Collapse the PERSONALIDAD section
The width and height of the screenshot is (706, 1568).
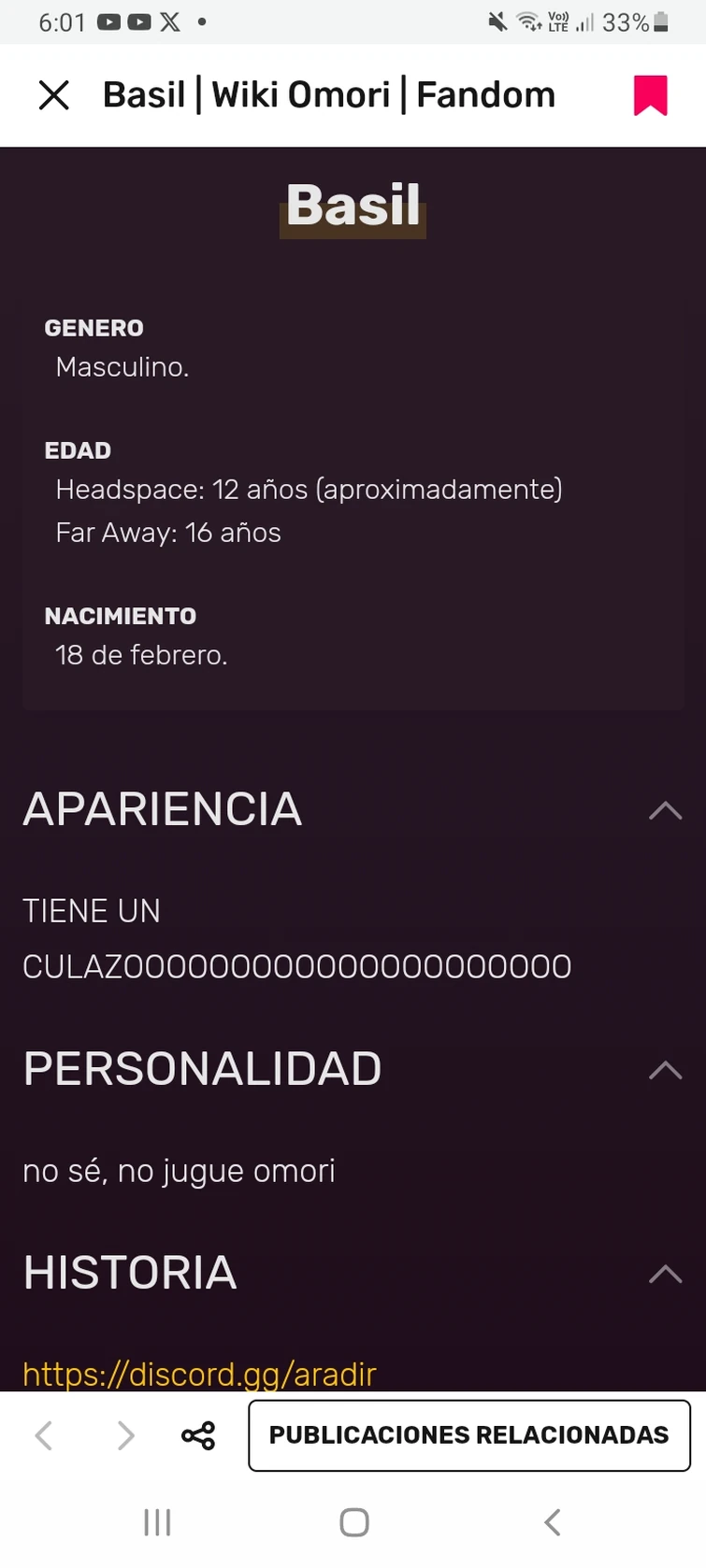665,1070
